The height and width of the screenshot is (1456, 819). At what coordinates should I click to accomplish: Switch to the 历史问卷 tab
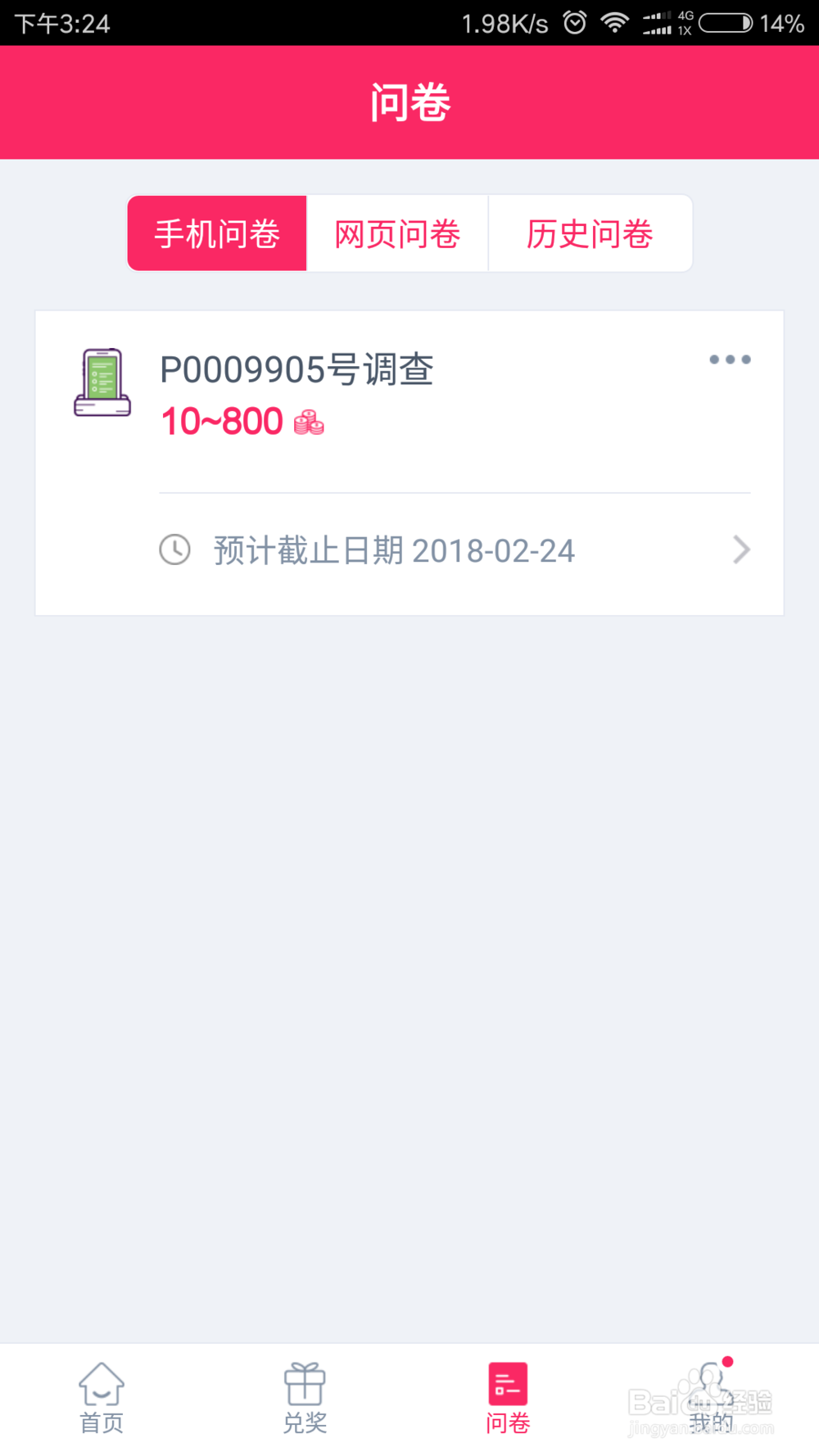tap(590, 233)
